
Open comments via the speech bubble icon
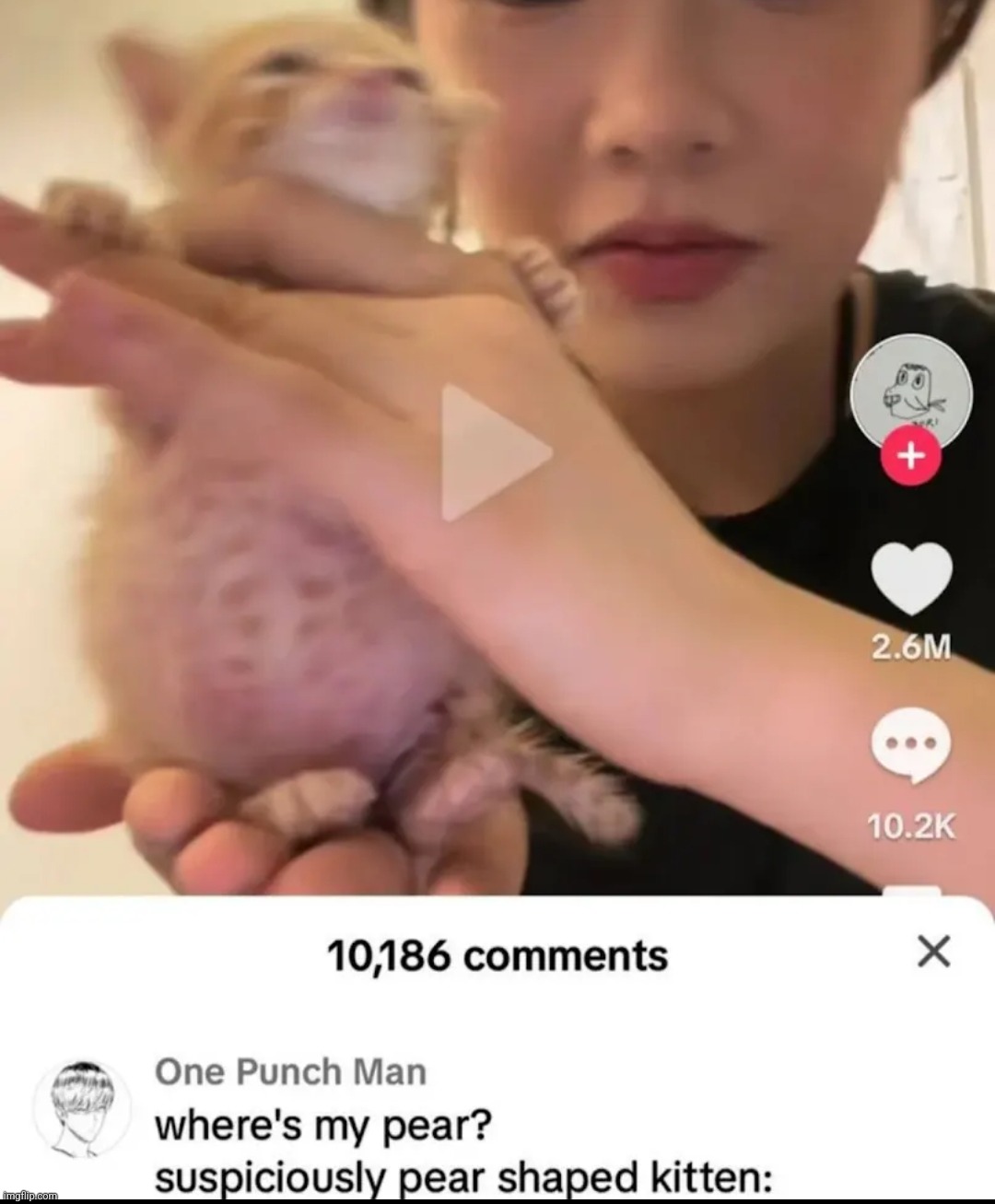tap(911, 744)
